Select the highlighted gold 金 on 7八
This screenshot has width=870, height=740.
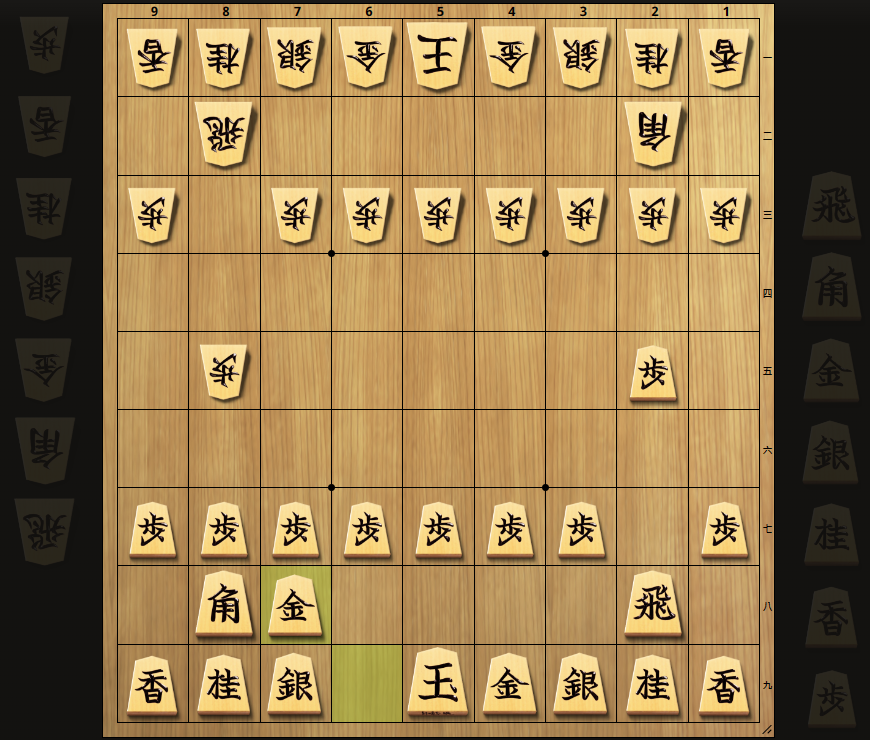[x=295, y=606]
